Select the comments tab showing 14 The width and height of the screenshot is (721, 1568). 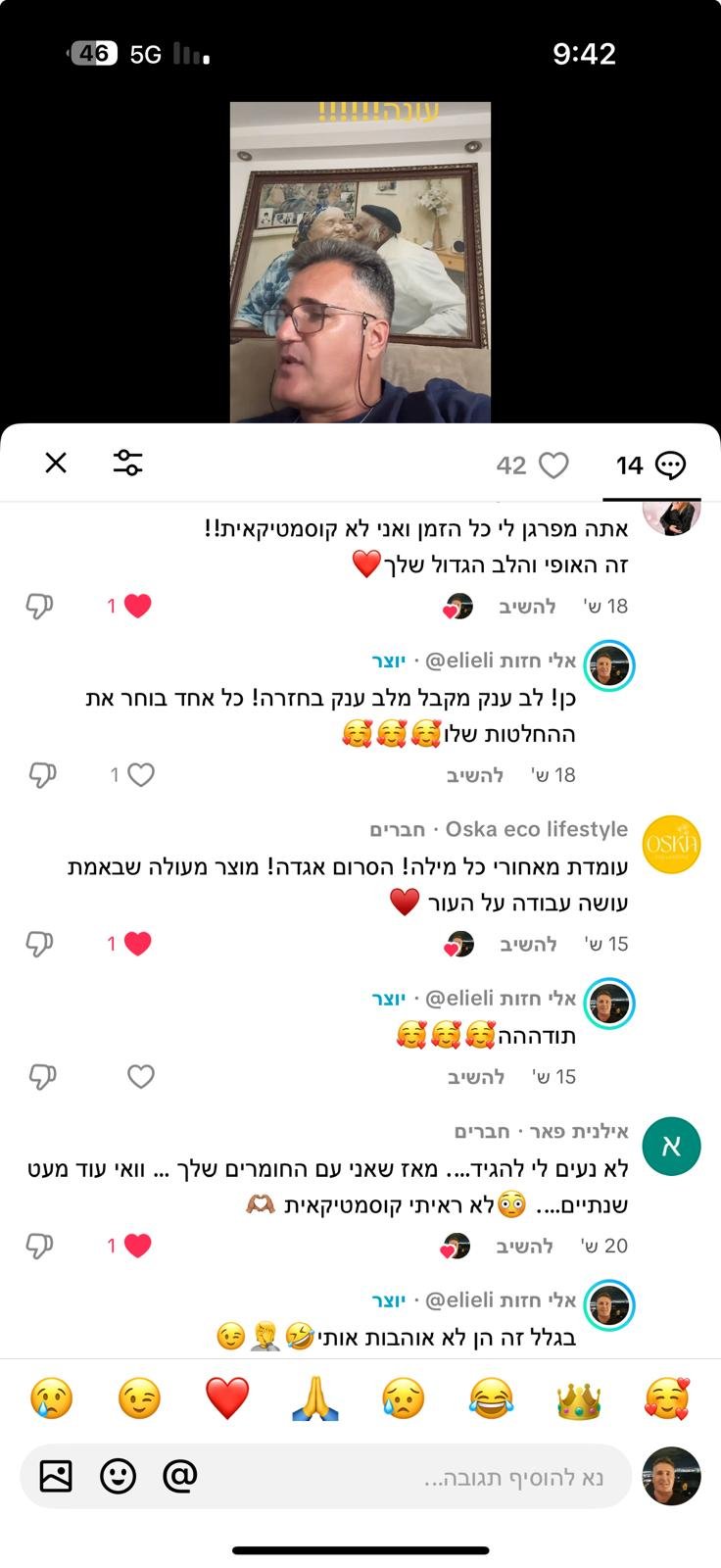click(650, 465)
